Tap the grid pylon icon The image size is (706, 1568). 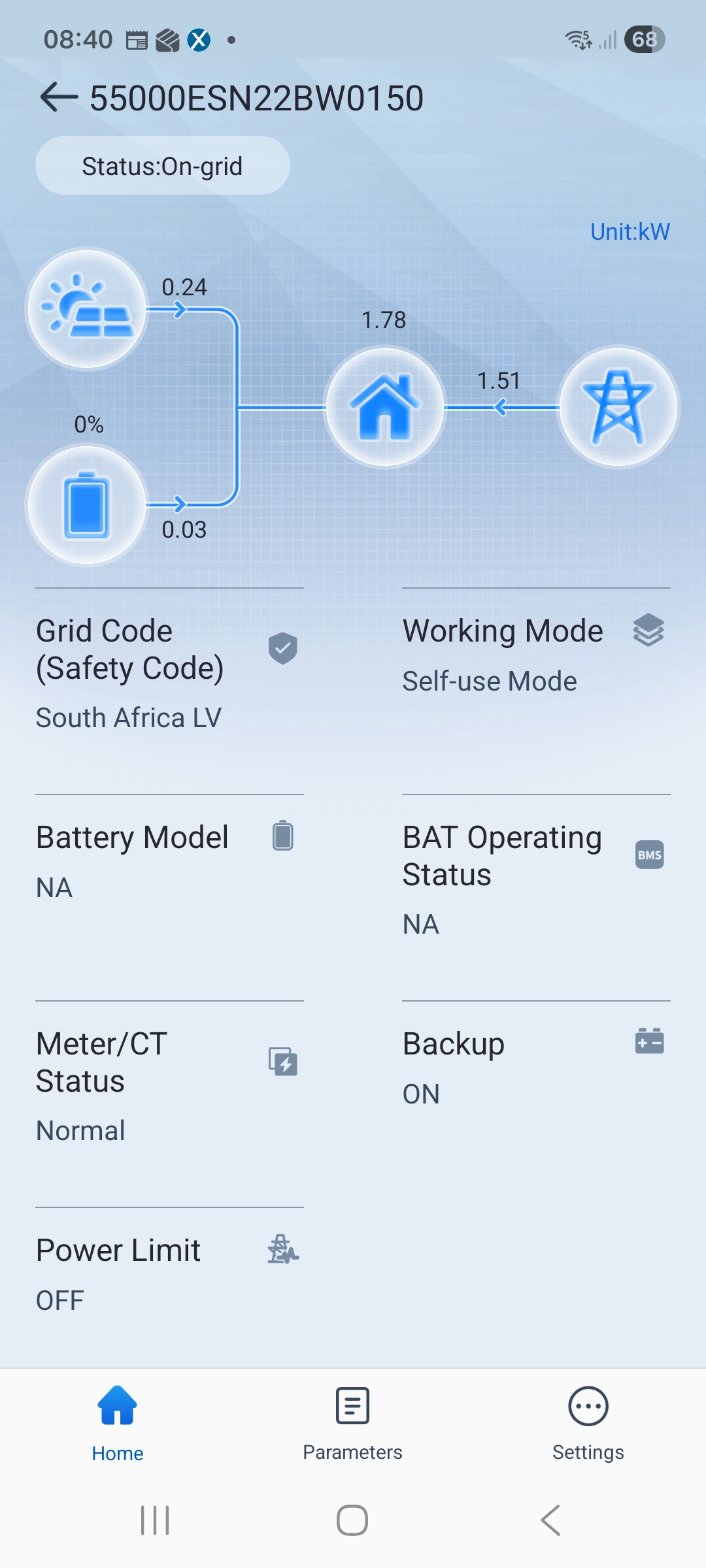(x=618, y=407)
